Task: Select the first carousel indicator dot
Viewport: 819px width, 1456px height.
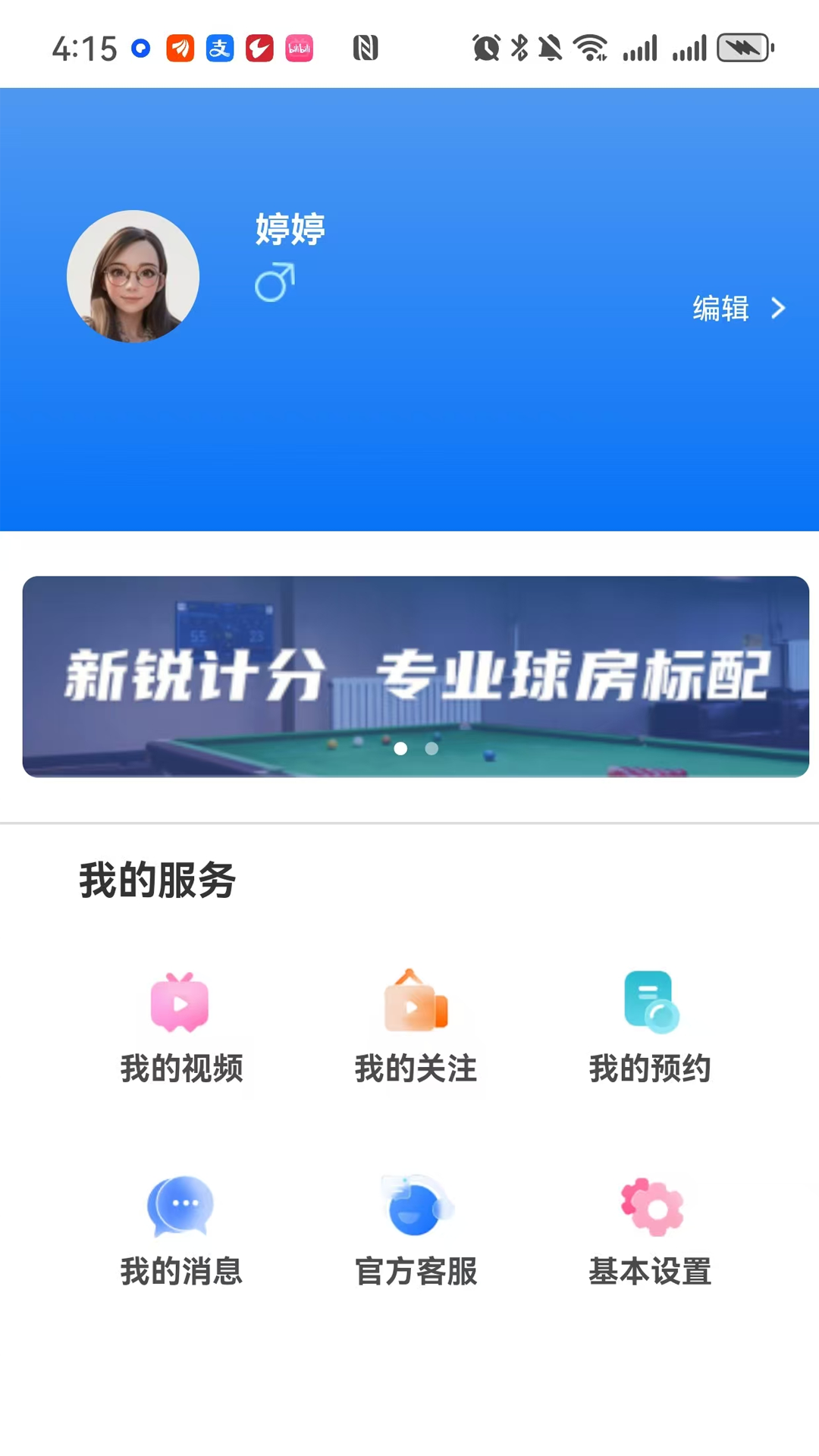Action: (401, 748)
